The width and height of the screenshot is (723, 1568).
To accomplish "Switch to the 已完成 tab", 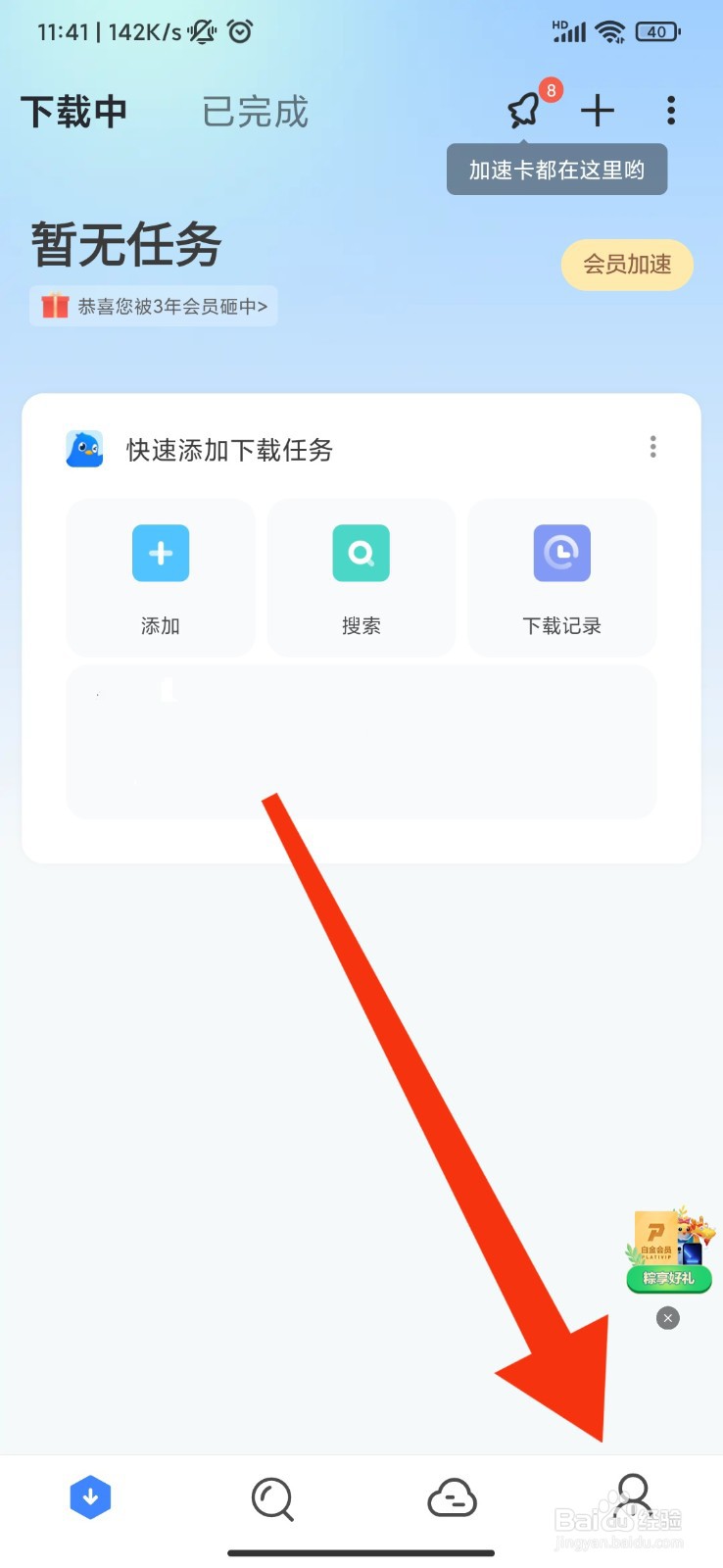I will 254,112.
